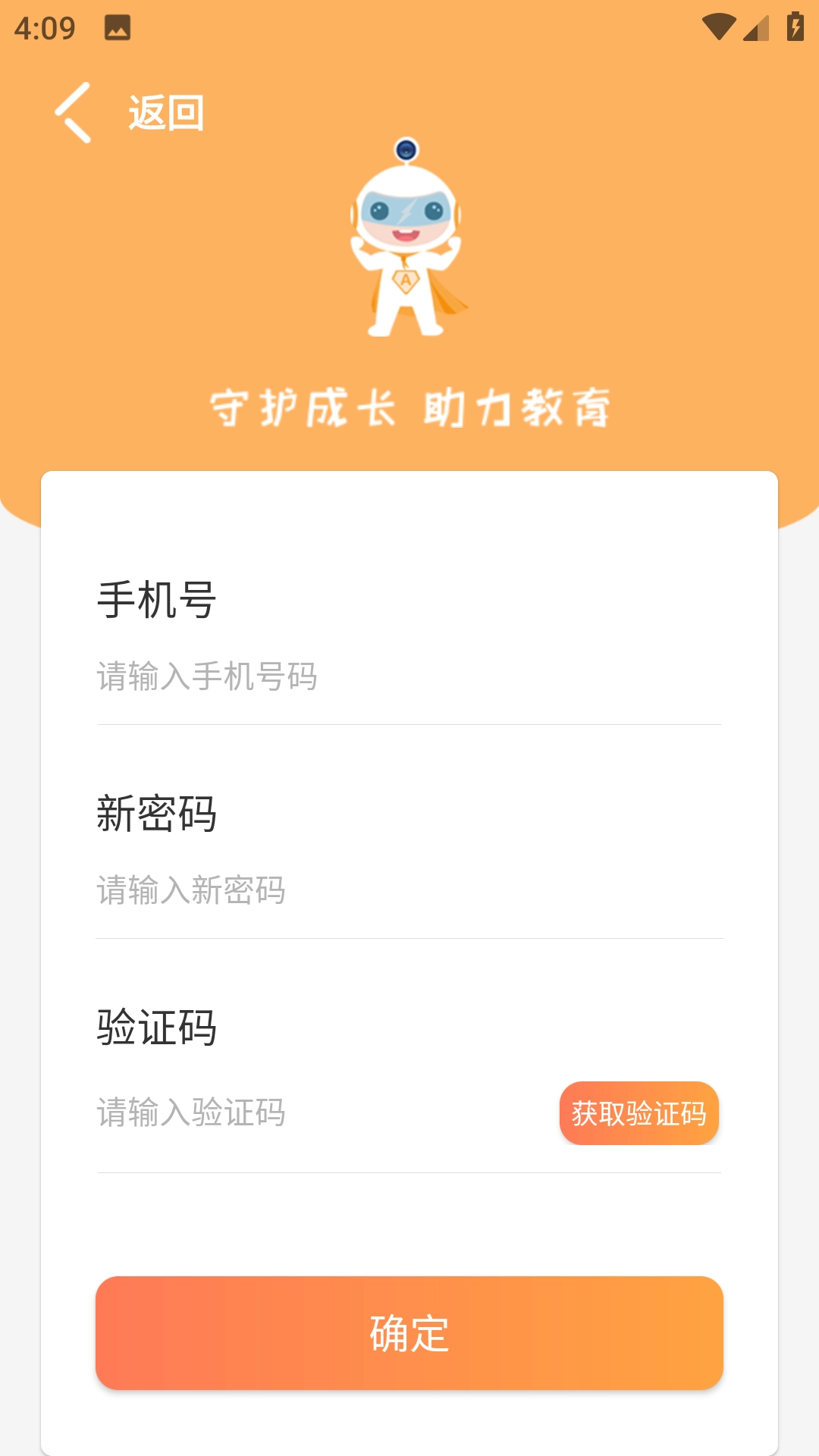This screenshot has width=819, height=1456.
Task: Click the back arrow icon
Action: (x=74, y=112)
